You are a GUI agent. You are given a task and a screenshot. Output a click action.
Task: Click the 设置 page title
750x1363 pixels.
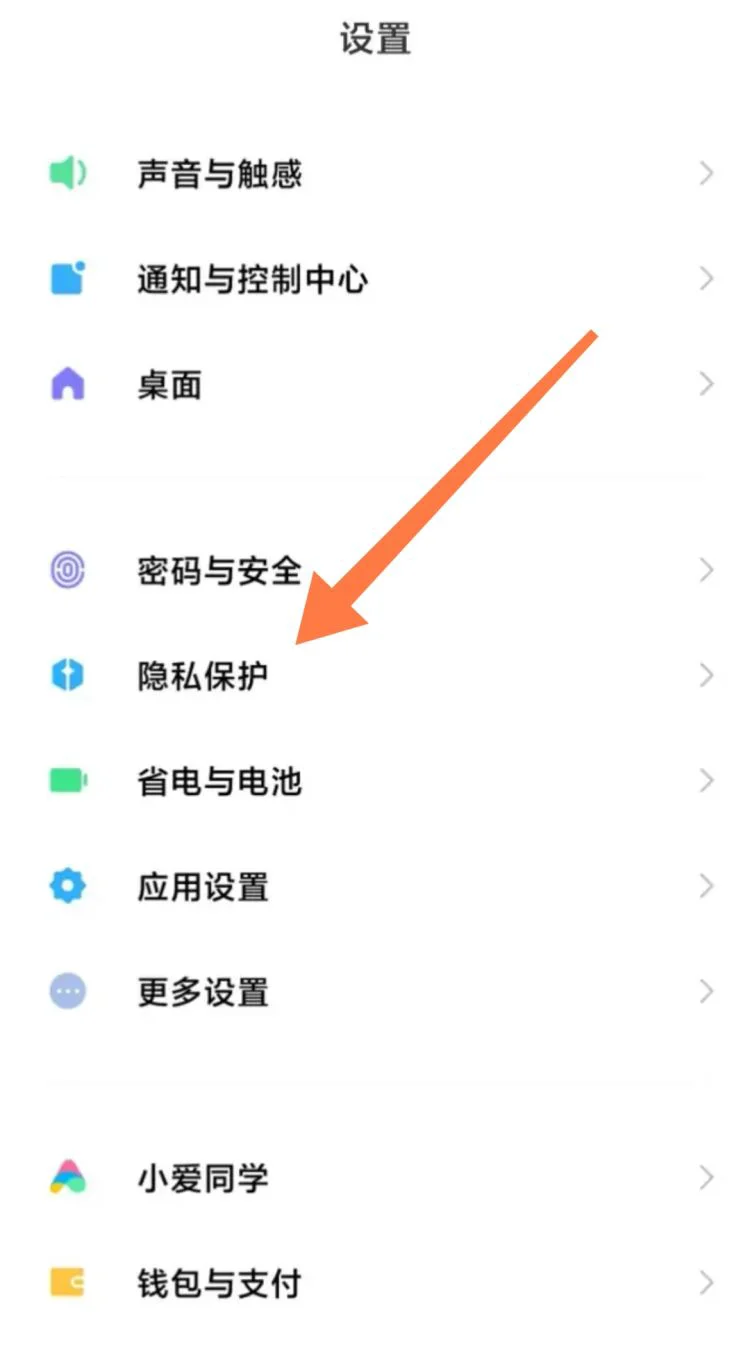point(375,38)
